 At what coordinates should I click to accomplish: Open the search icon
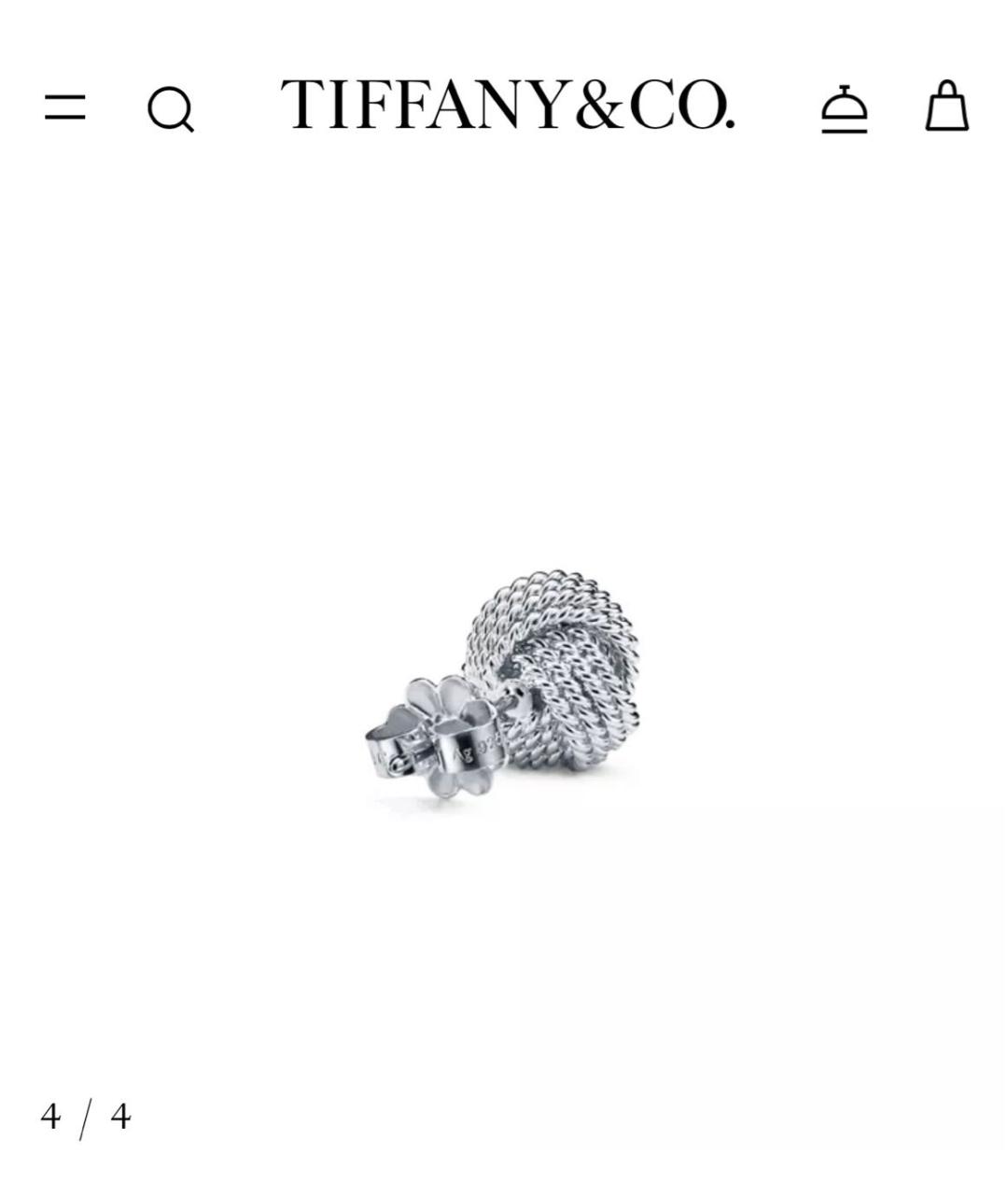tap(171, 109)
